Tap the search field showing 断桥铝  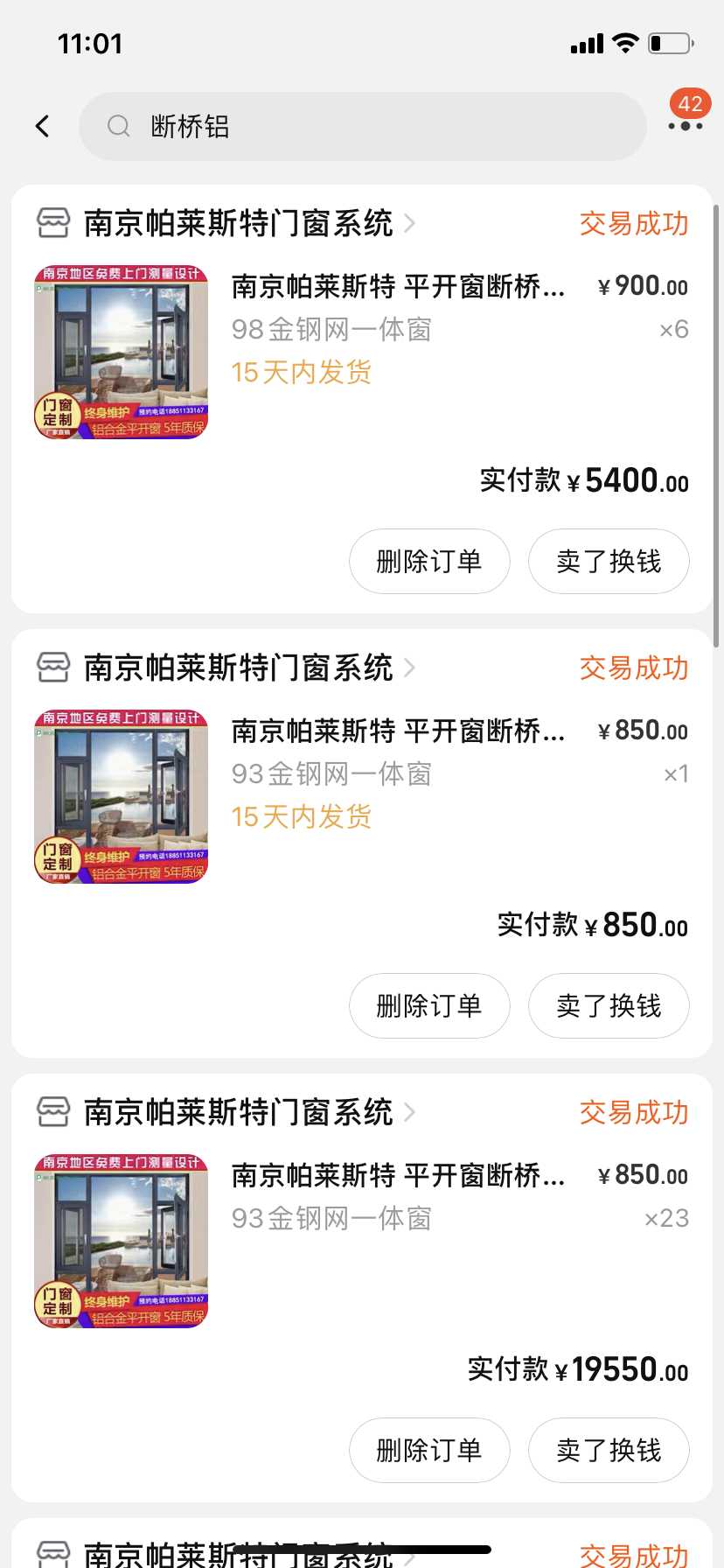click(x=362, y=126)
